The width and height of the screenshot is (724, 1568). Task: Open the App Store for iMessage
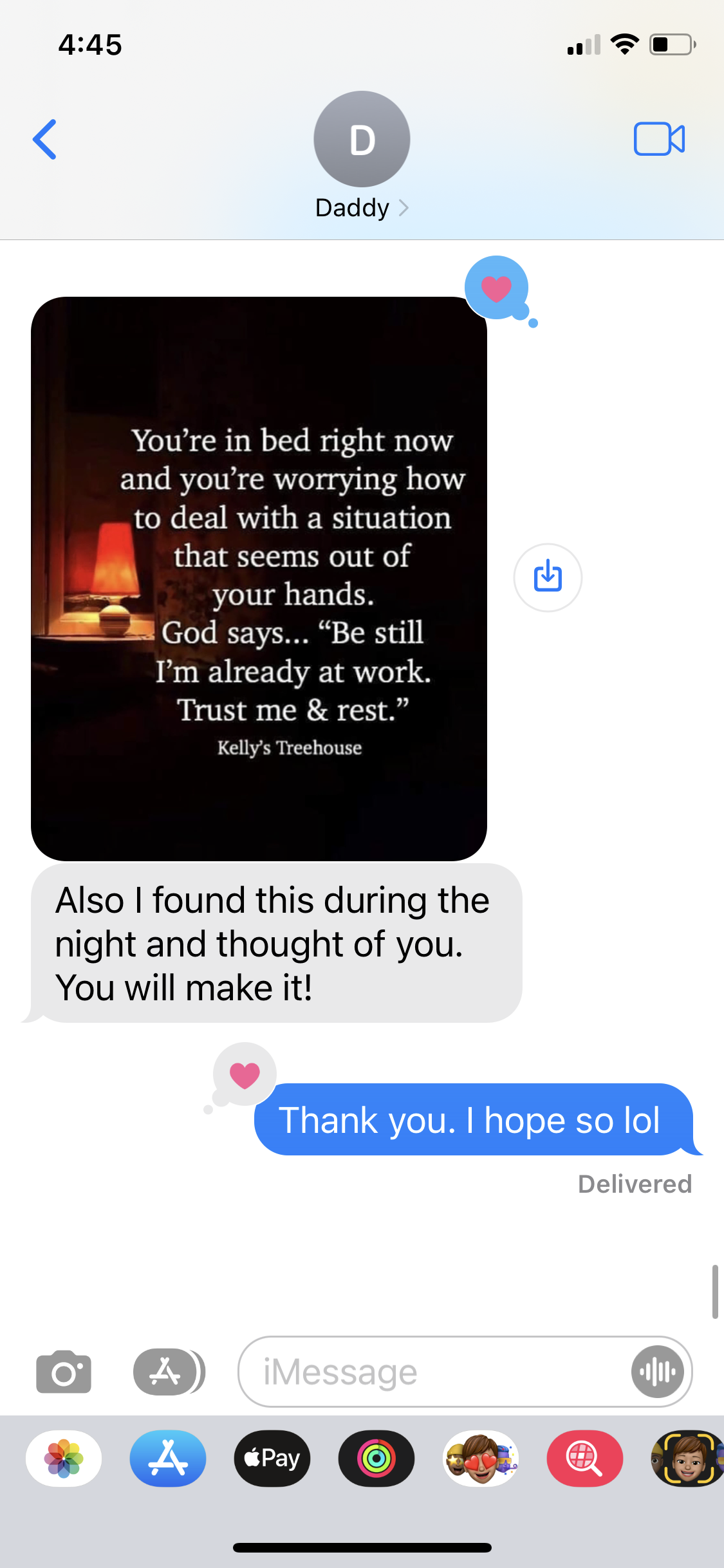point(168,1459)
